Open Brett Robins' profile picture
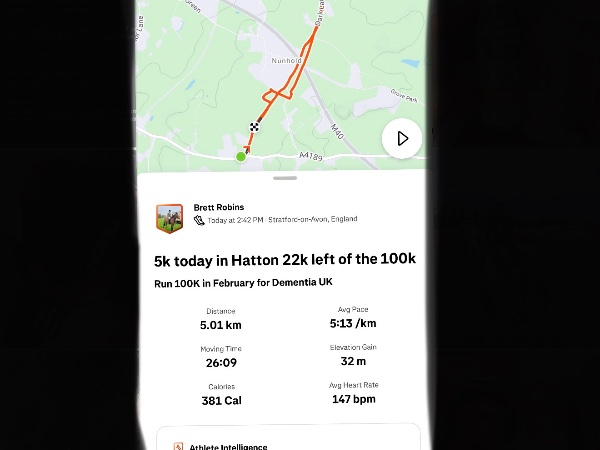Screen dimensions: 600x450 coord(169,217)
